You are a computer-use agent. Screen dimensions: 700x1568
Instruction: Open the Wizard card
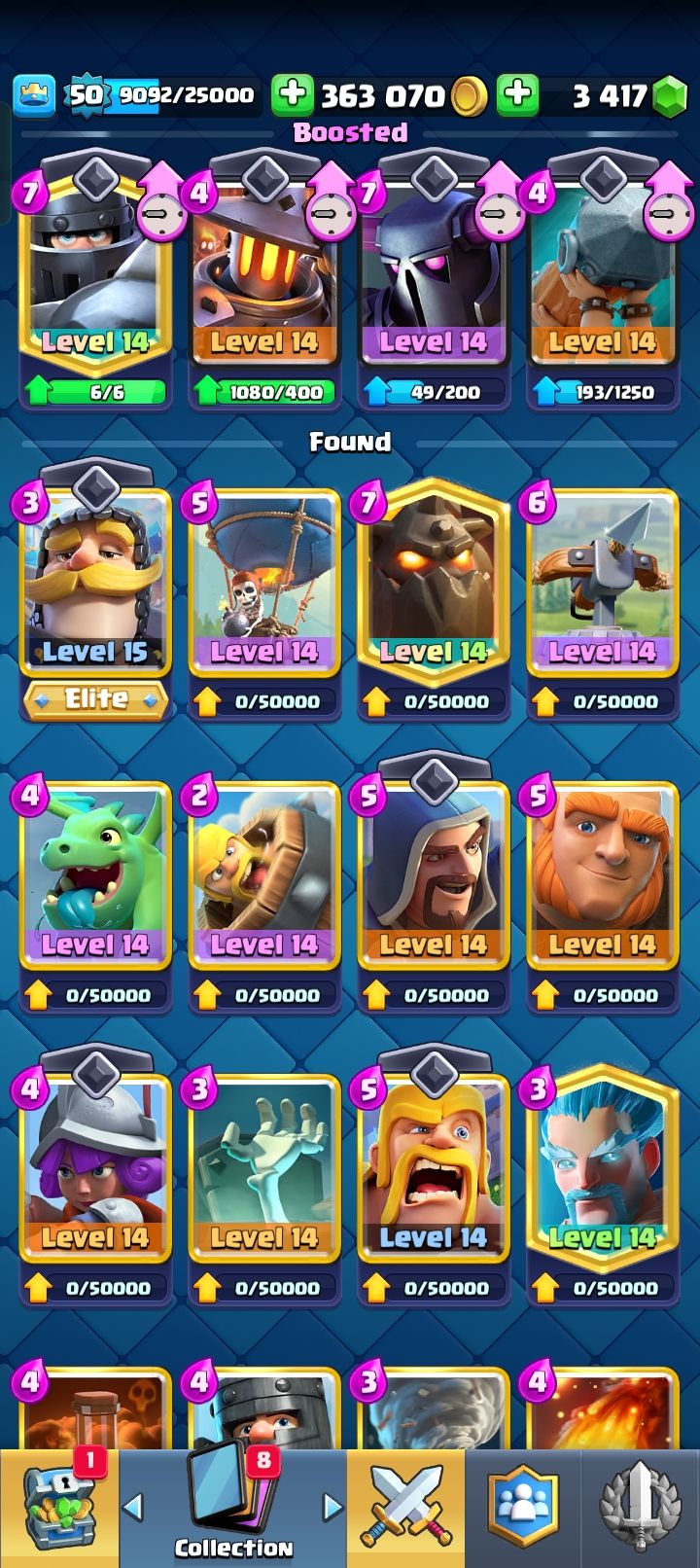[433, 875]
